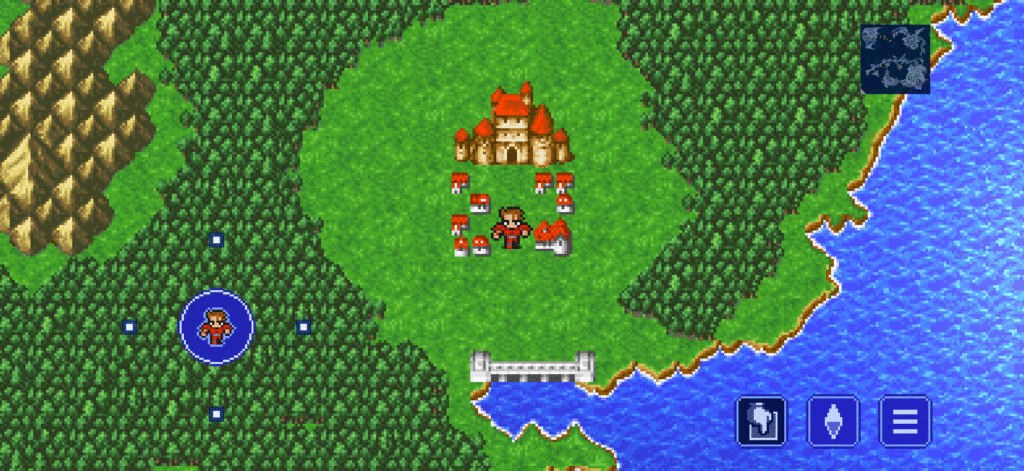
Task: Open the world minimap
Action: tap(895, 59)
